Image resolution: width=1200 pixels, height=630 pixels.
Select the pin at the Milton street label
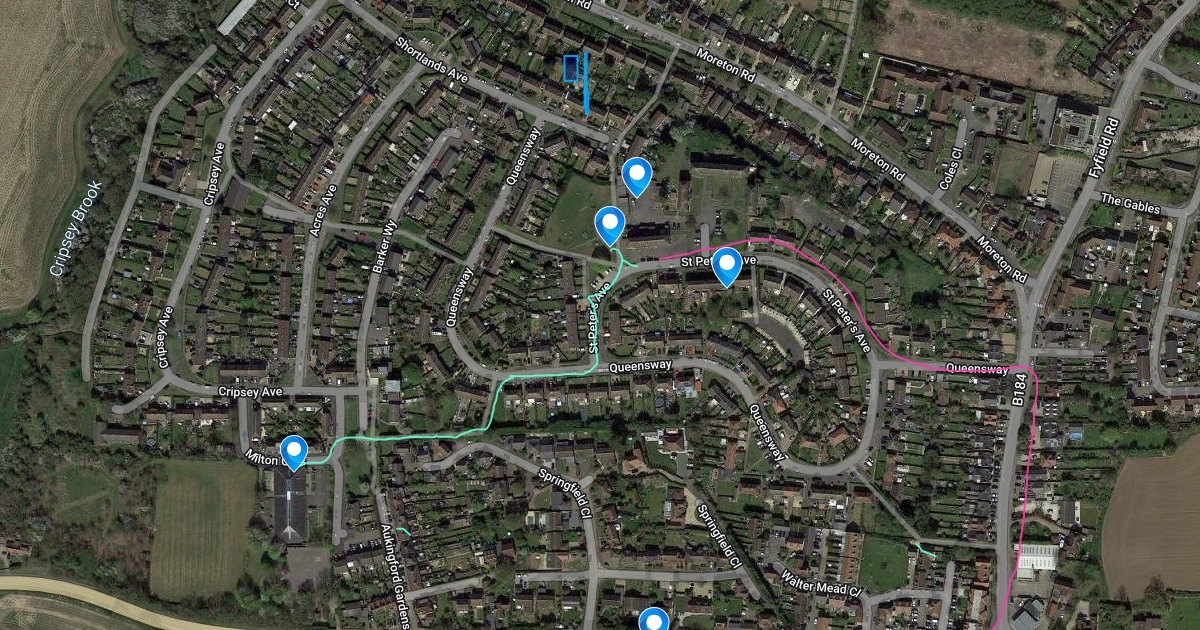(293, 452)
